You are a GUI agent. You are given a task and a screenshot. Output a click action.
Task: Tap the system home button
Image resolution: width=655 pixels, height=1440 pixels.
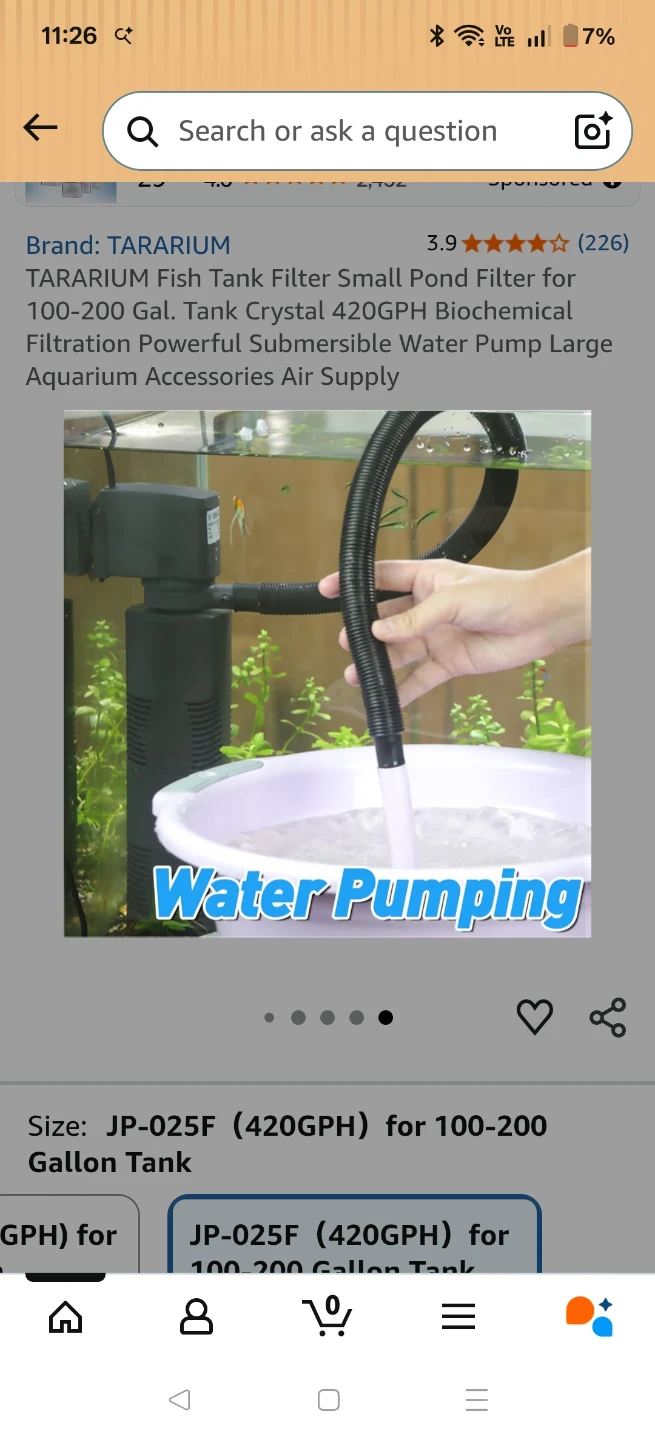[x=328, y=1400]
